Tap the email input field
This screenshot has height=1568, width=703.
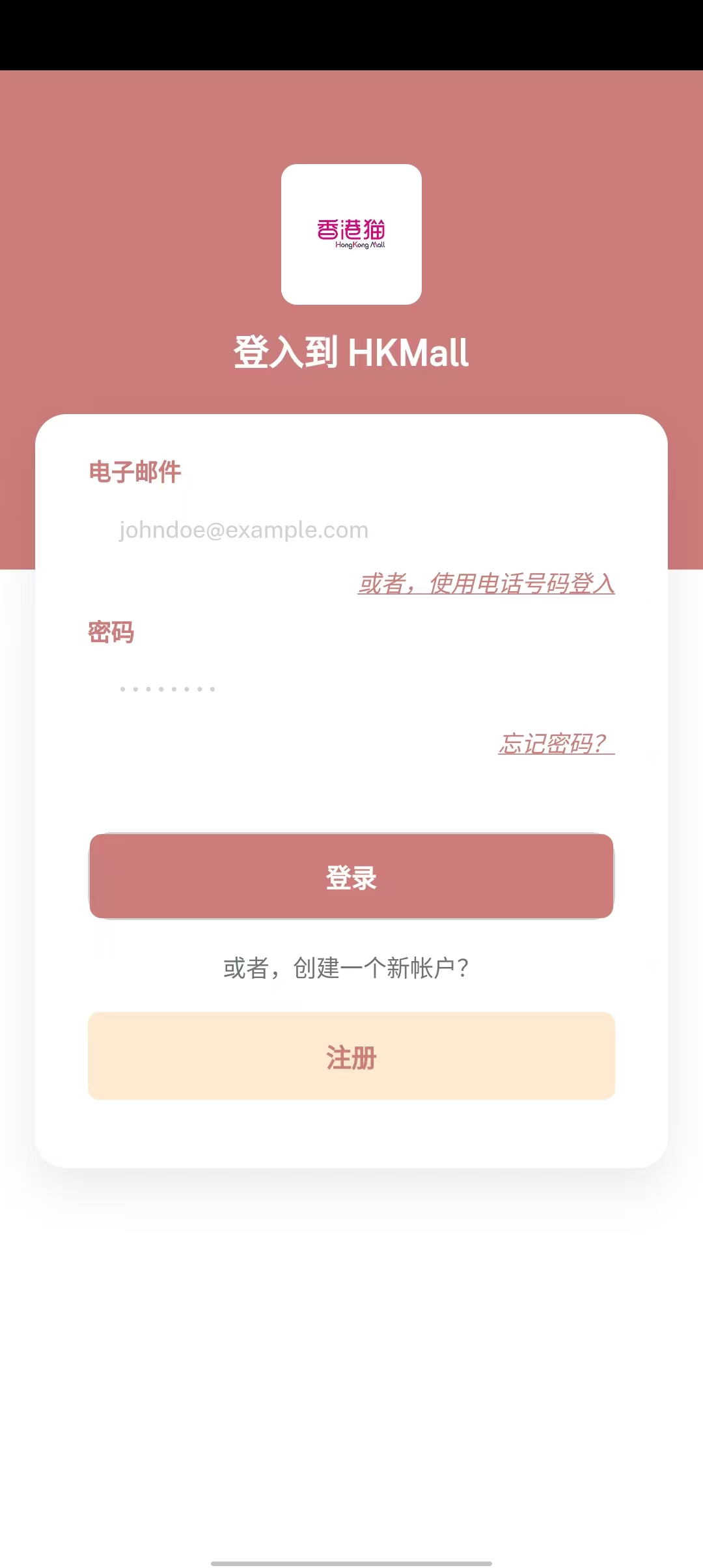coord(351,530)
